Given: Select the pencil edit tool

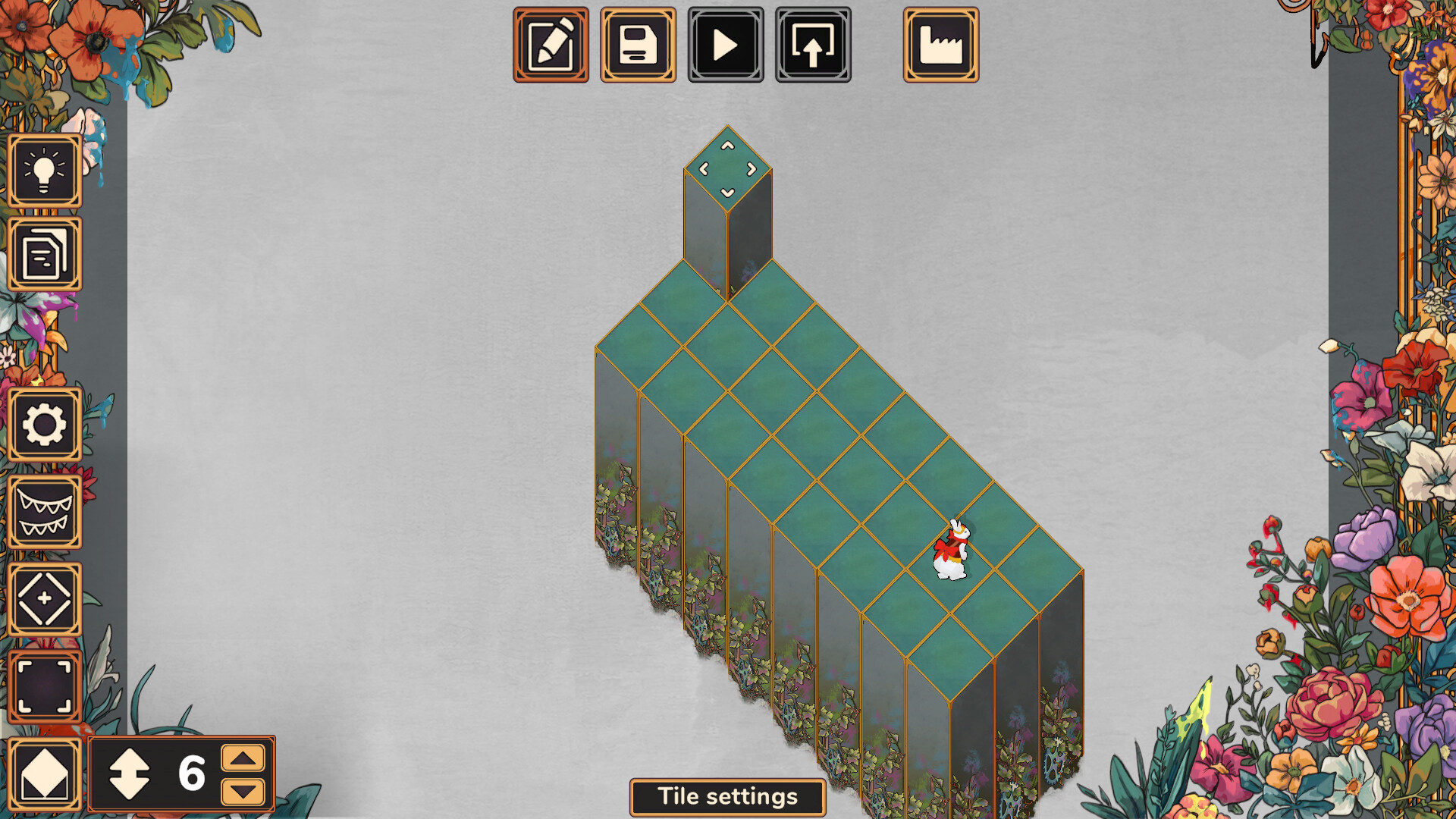Looking at the screenshot, I should coord(551,45).
